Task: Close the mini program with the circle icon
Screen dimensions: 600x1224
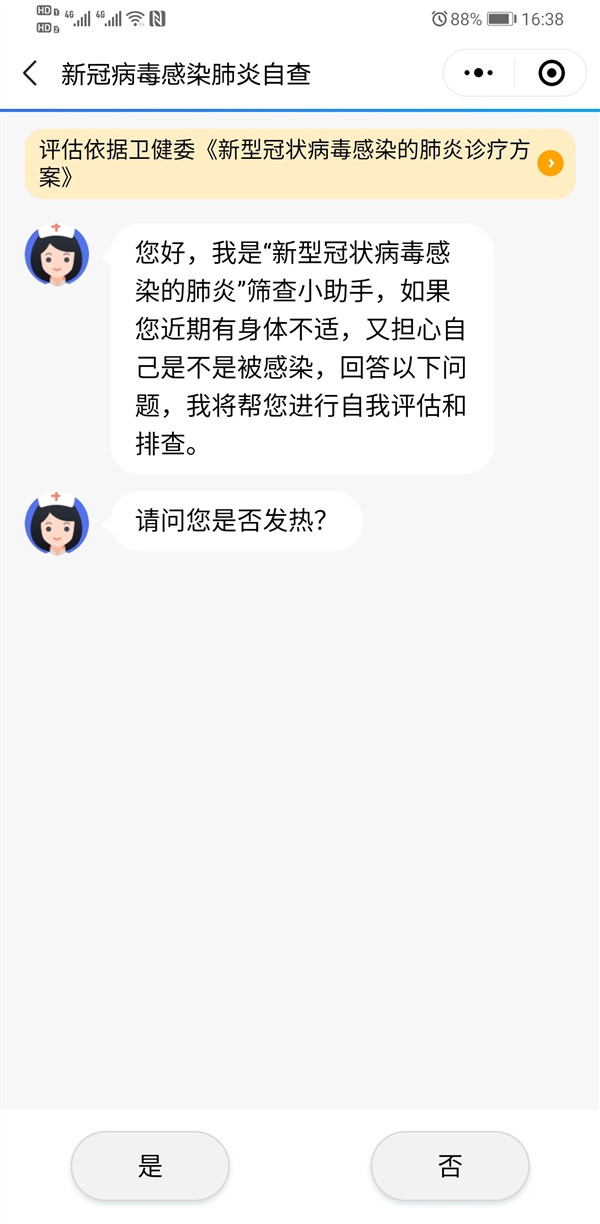Action: tap(551, 73)
